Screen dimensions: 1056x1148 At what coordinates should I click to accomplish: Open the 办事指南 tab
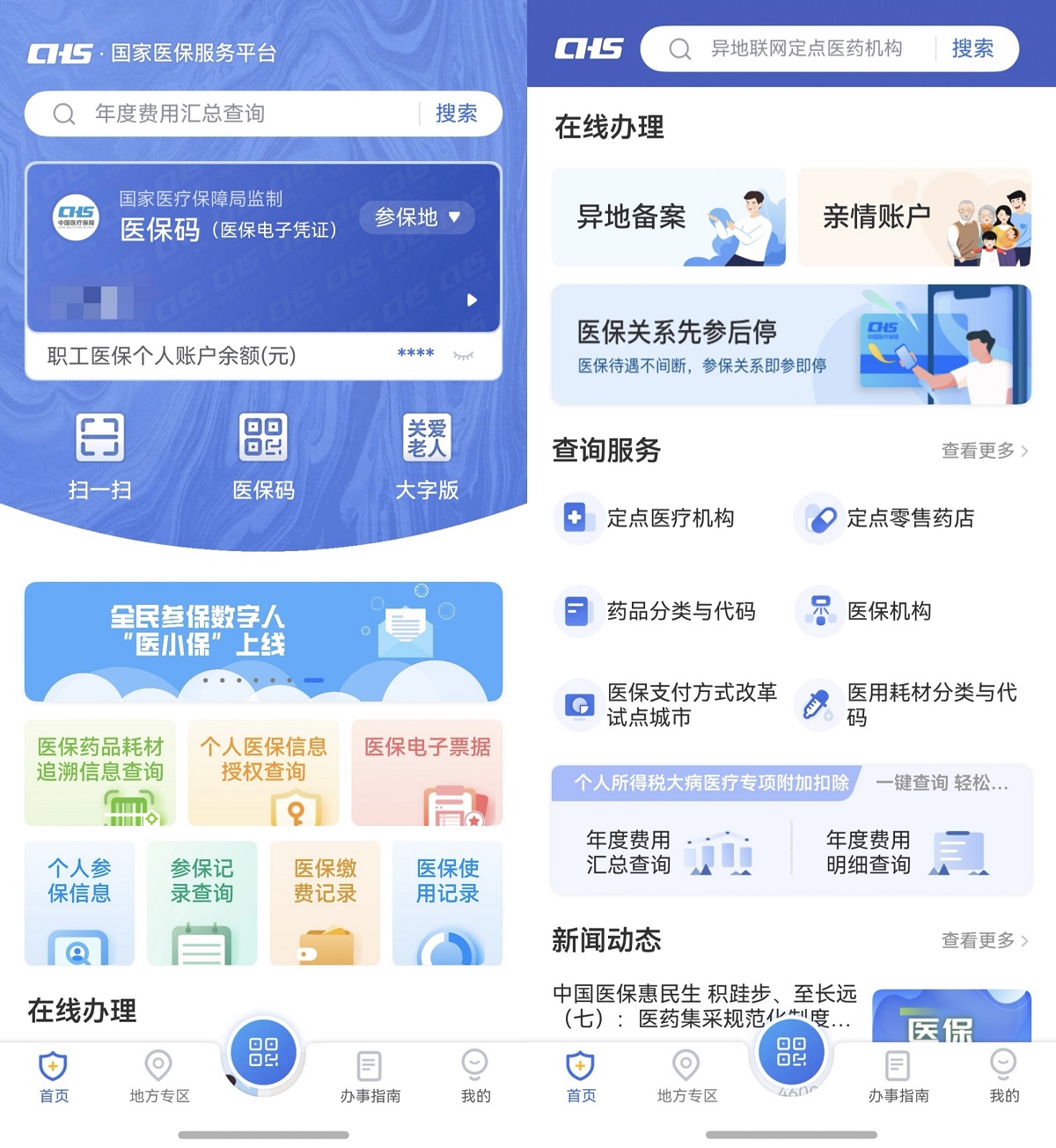[x=370, y=1076]
